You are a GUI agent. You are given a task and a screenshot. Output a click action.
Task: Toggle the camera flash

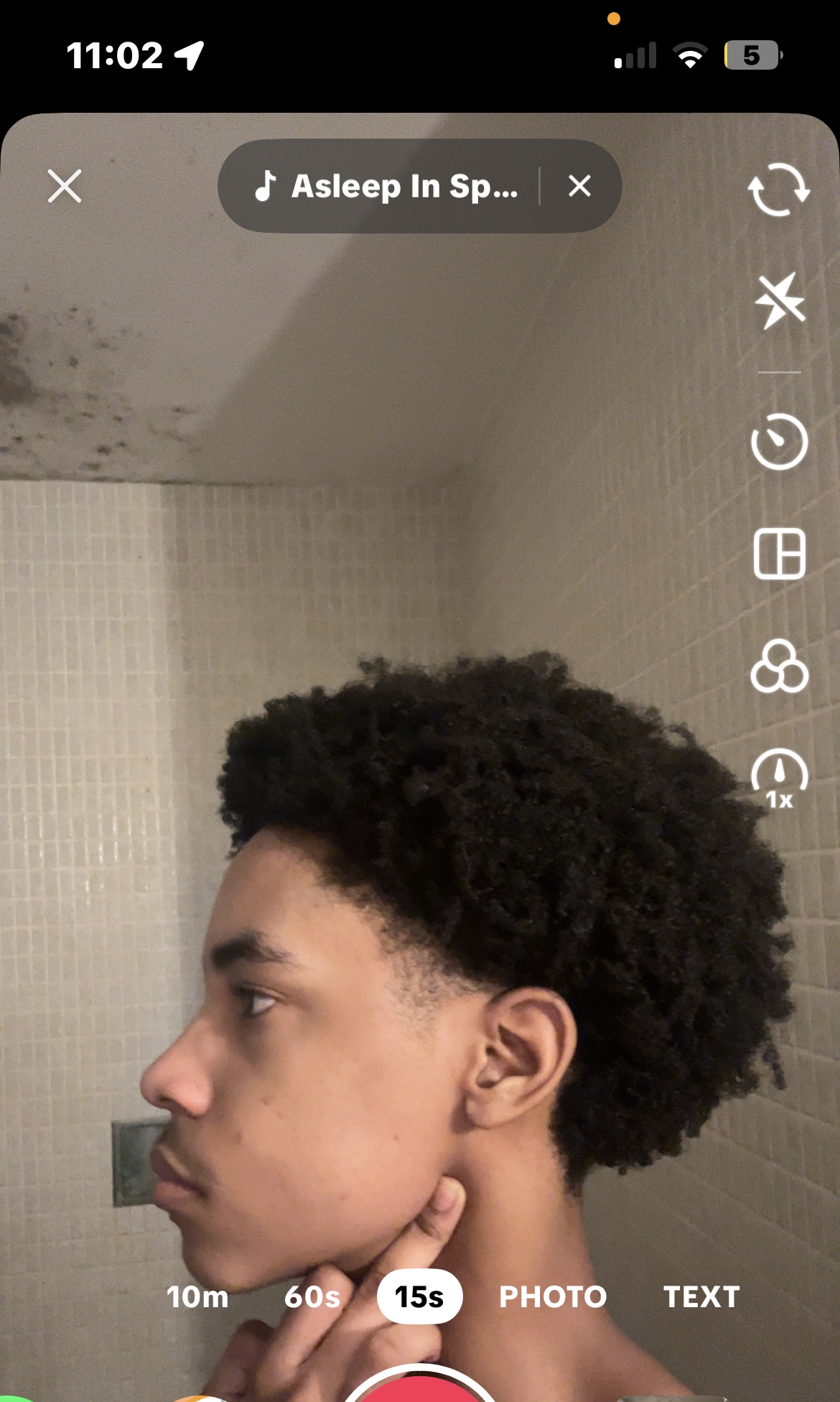(780, 301)
